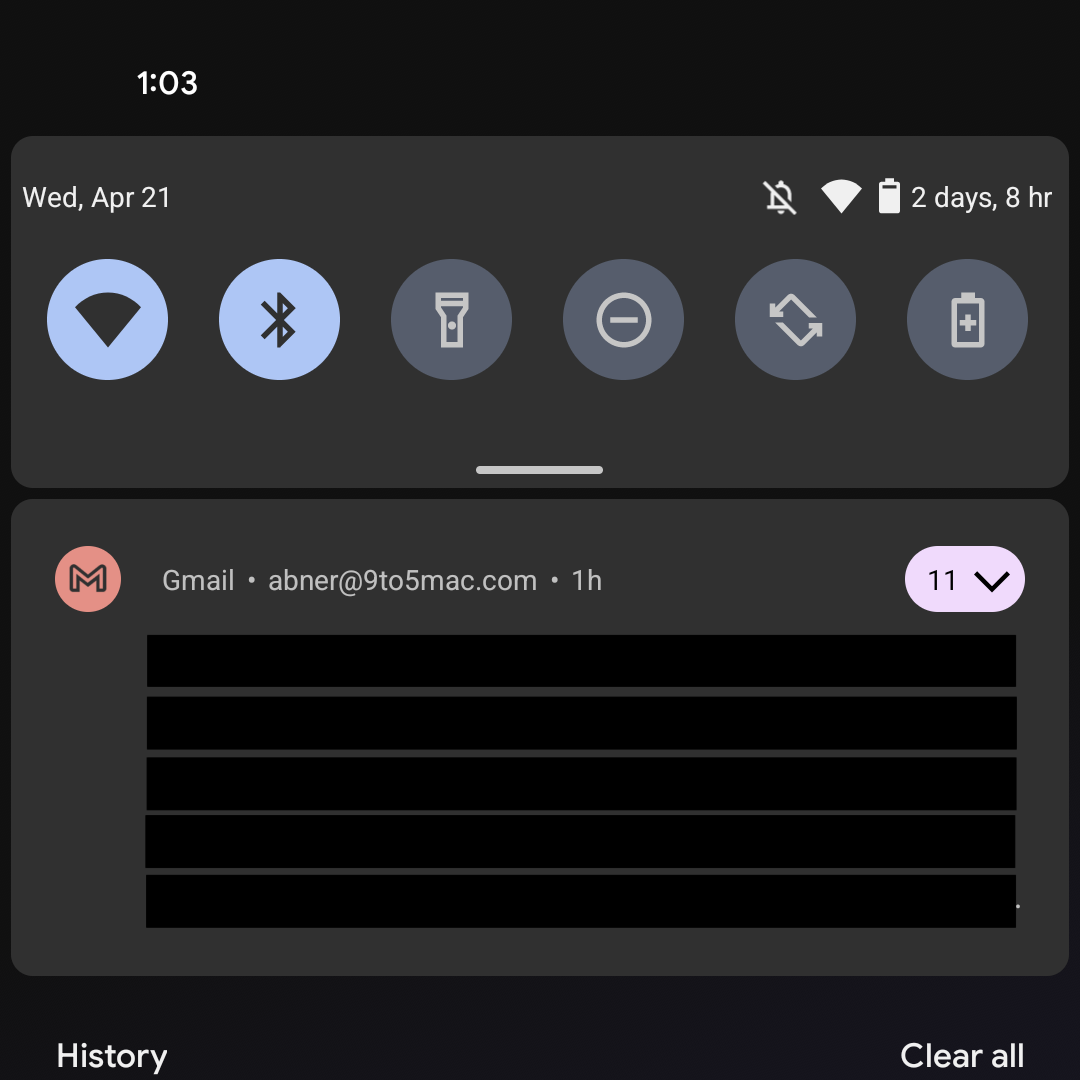
Task: Expand the Gmail notification group of 11
Action: 964,579
